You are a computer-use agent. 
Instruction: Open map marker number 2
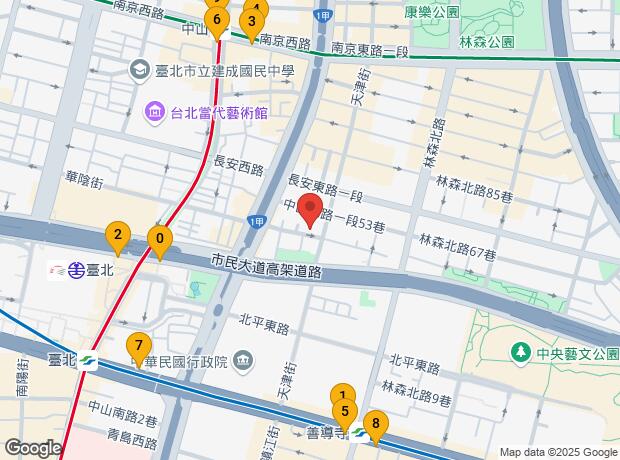118,238
